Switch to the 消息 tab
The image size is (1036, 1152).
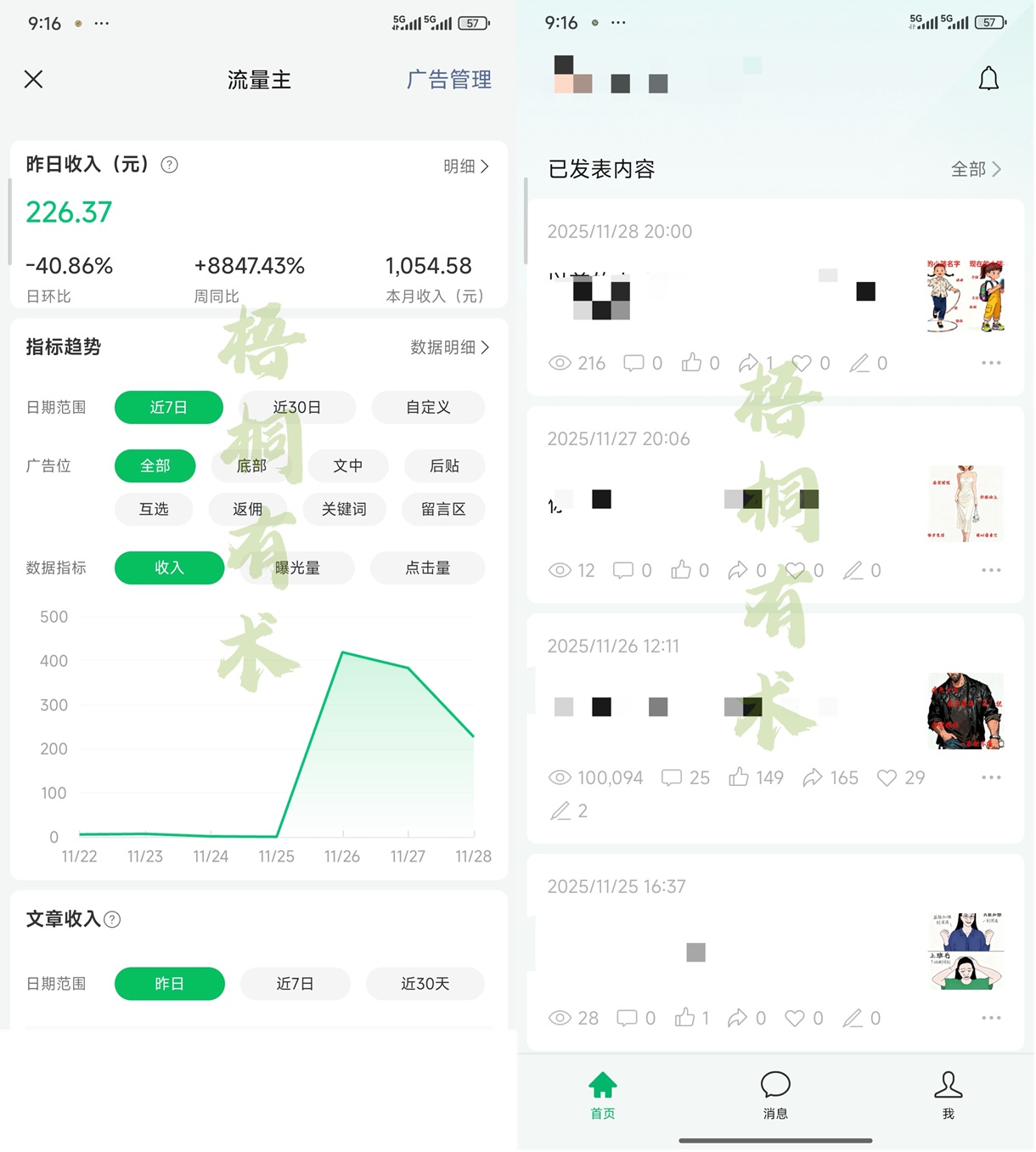pos(775,1094)
